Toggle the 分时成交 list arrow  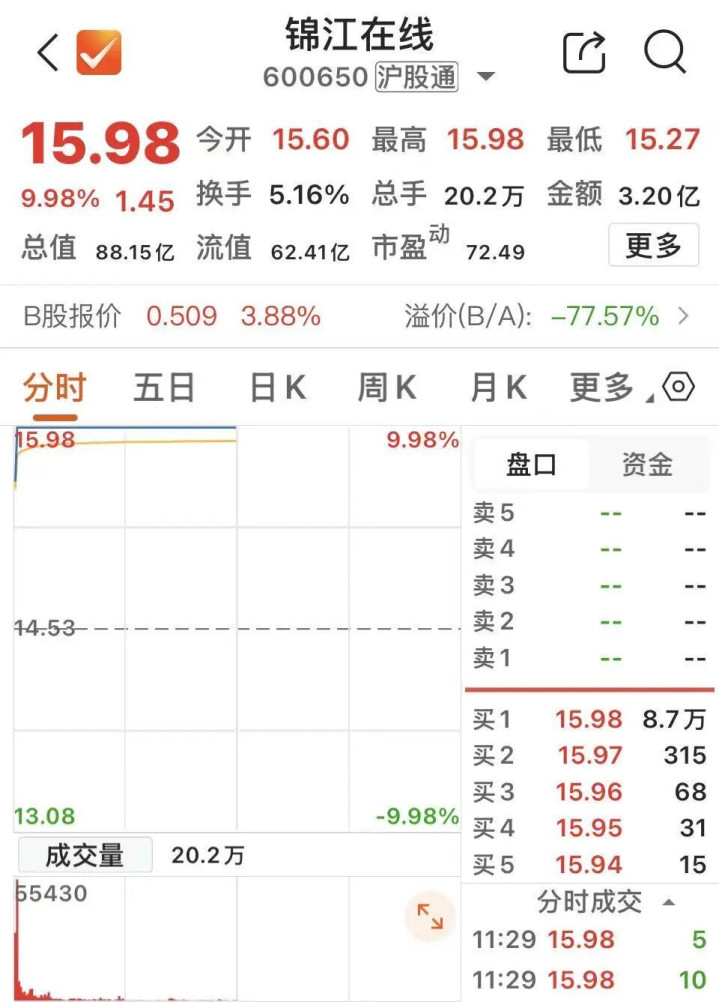pyautogui.click(x=669, y=902)
